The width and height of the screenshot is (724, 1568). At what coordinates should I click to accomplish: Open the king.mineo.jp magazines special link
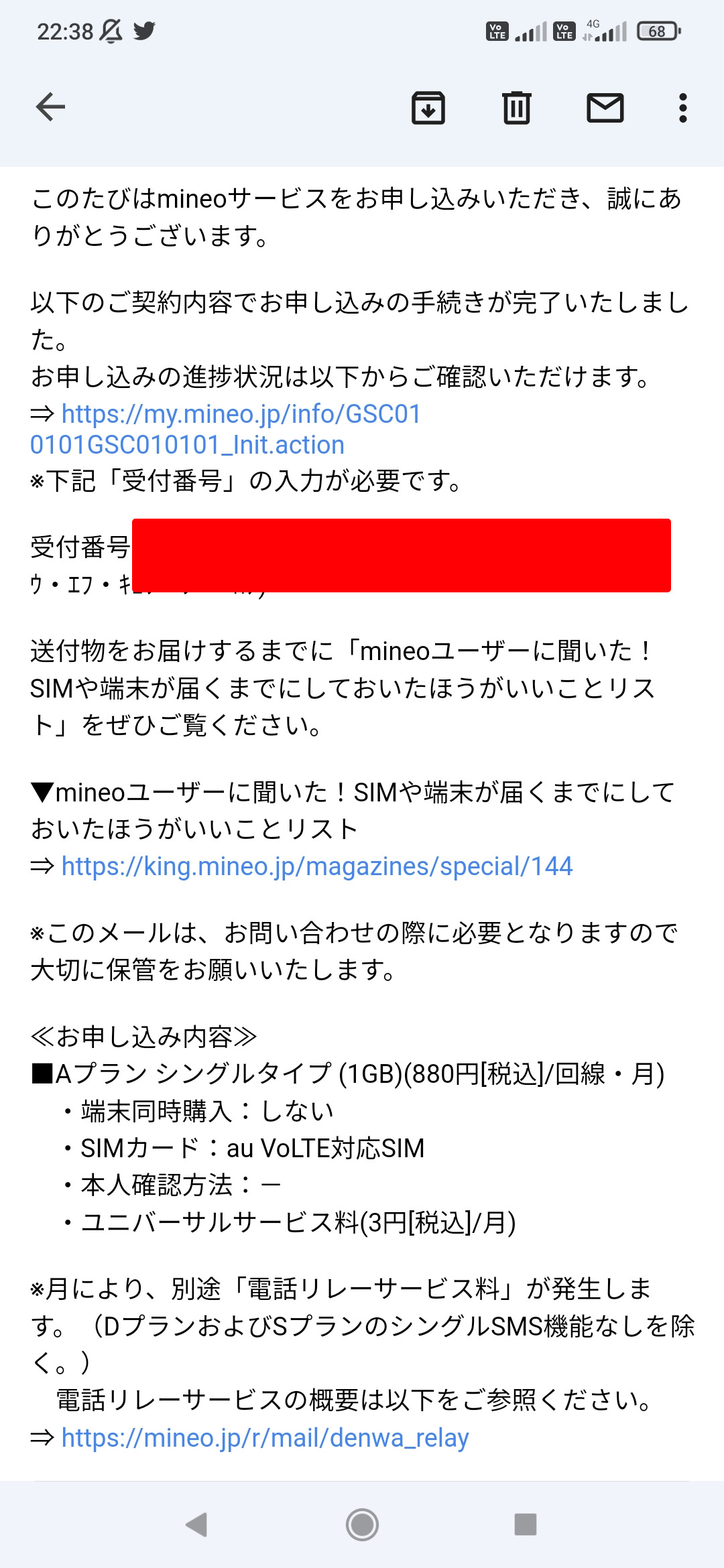point(317,866)
